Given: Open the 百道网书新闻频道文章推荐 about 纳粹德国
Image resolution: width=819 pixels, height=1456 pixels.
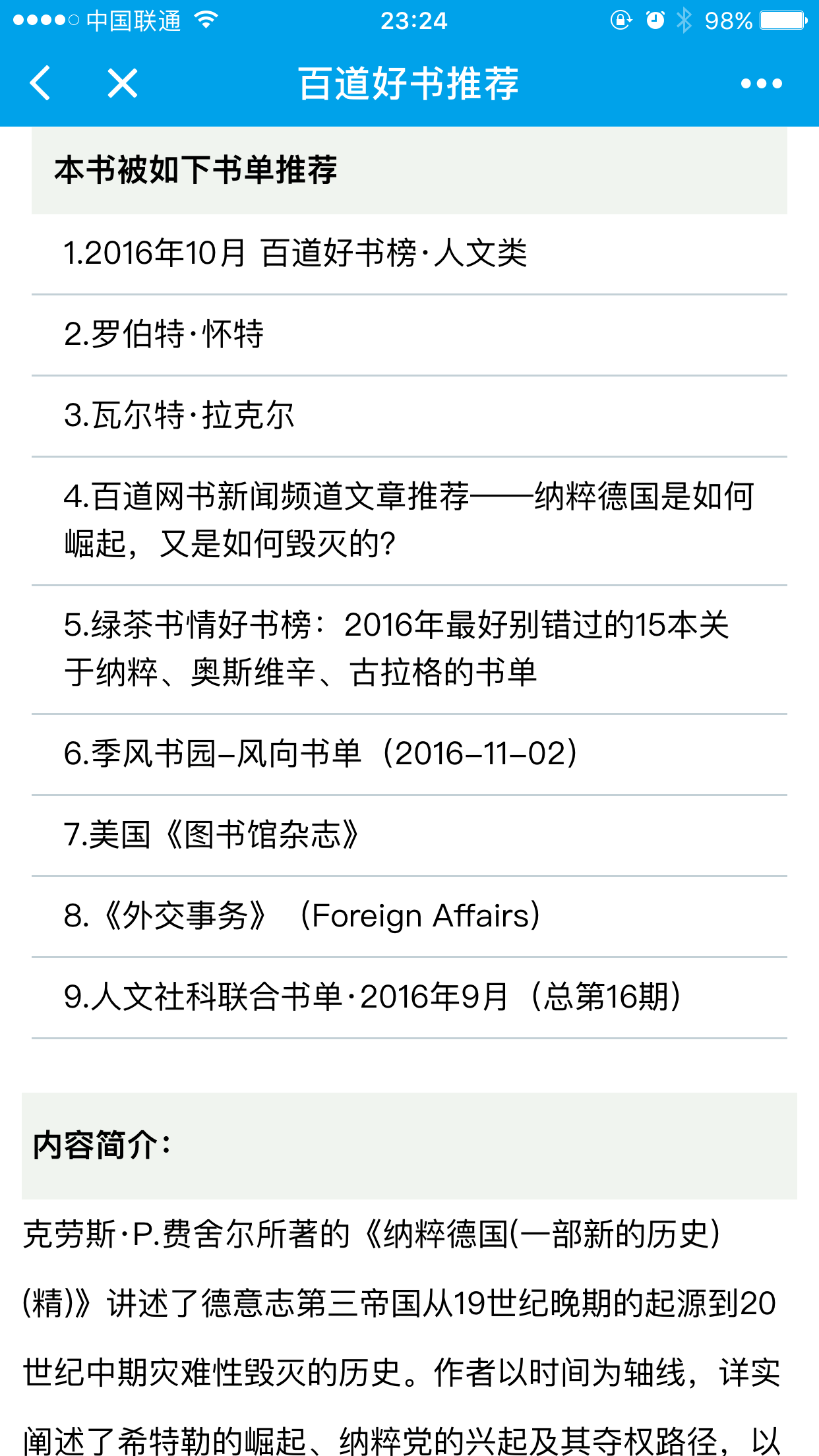Looking at the screenshot, I should [409, 520].
